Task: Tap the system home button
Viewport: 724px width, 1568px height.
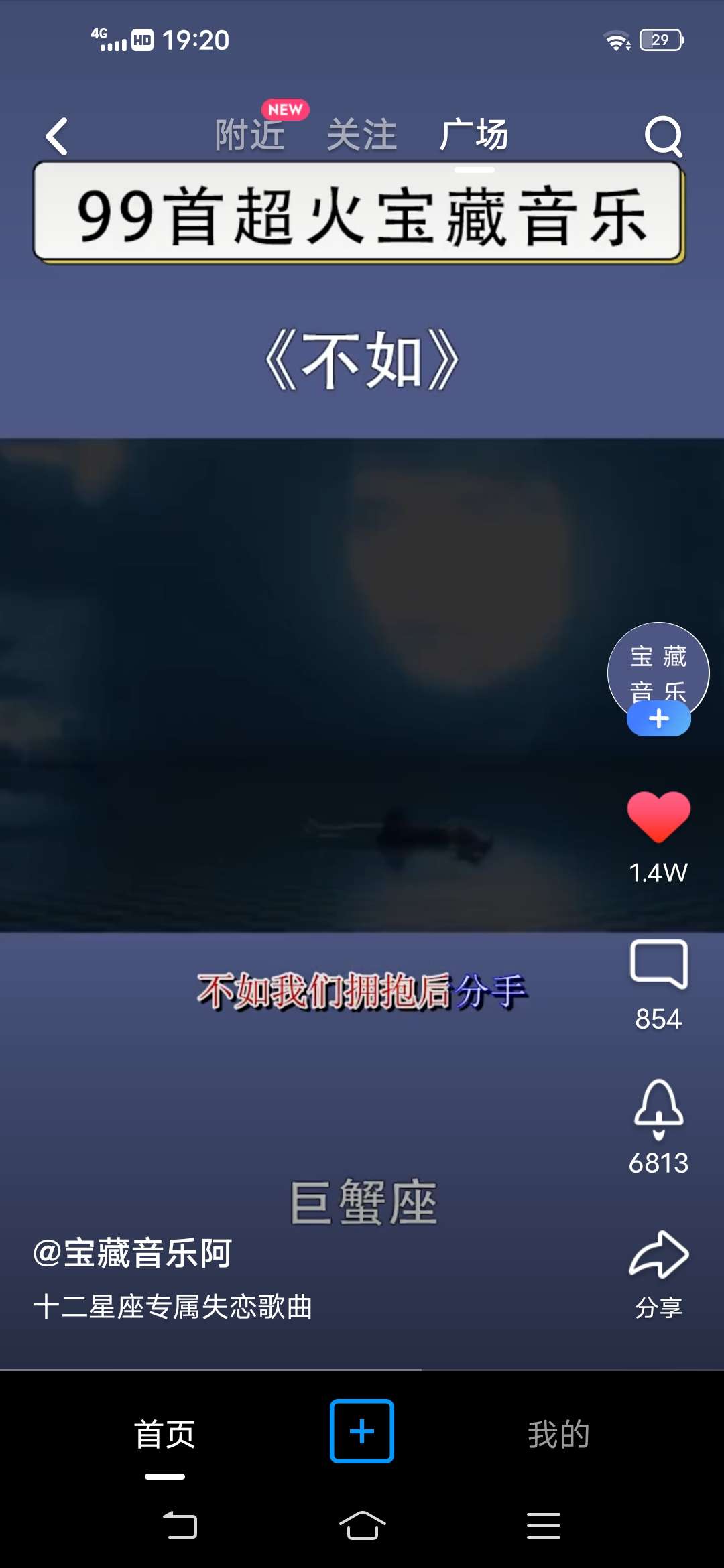Action: (x=362, y=1526)
